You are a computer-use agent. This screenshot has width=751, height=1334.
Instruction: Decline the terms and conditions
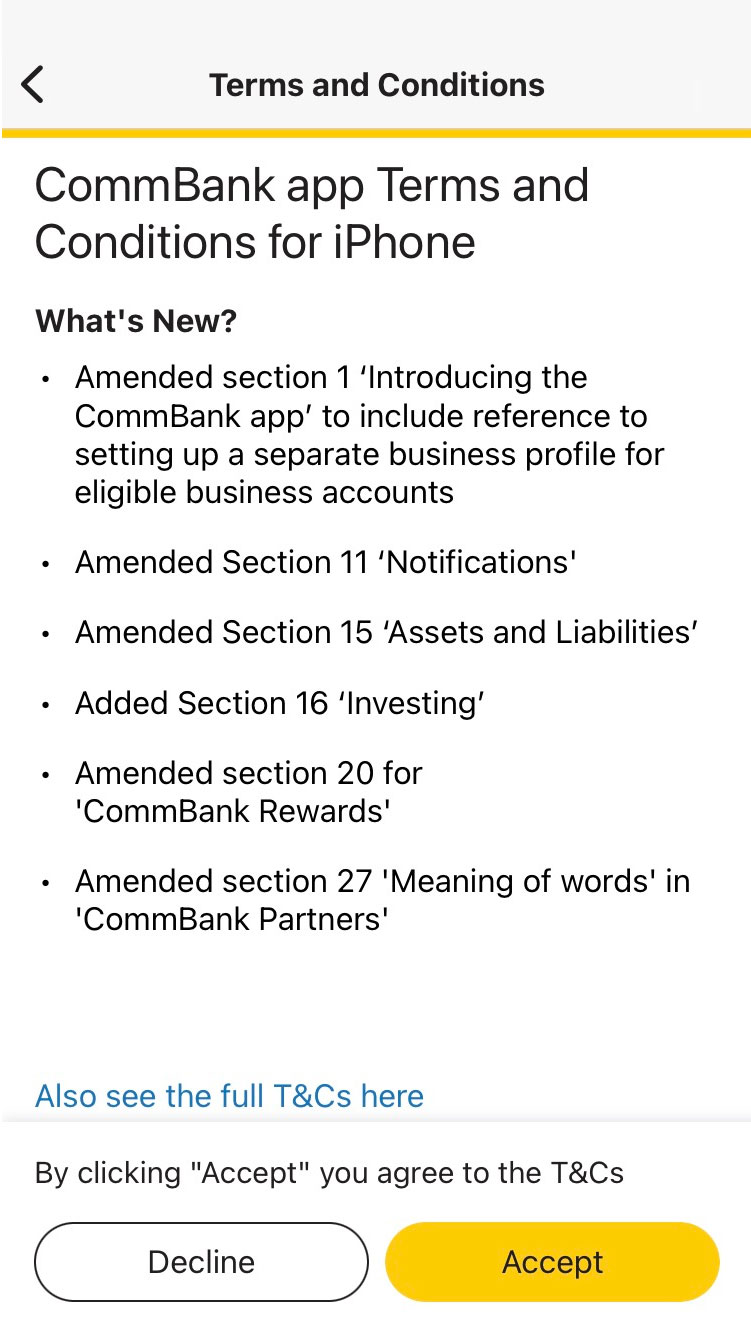click(x=202, y=1262)
